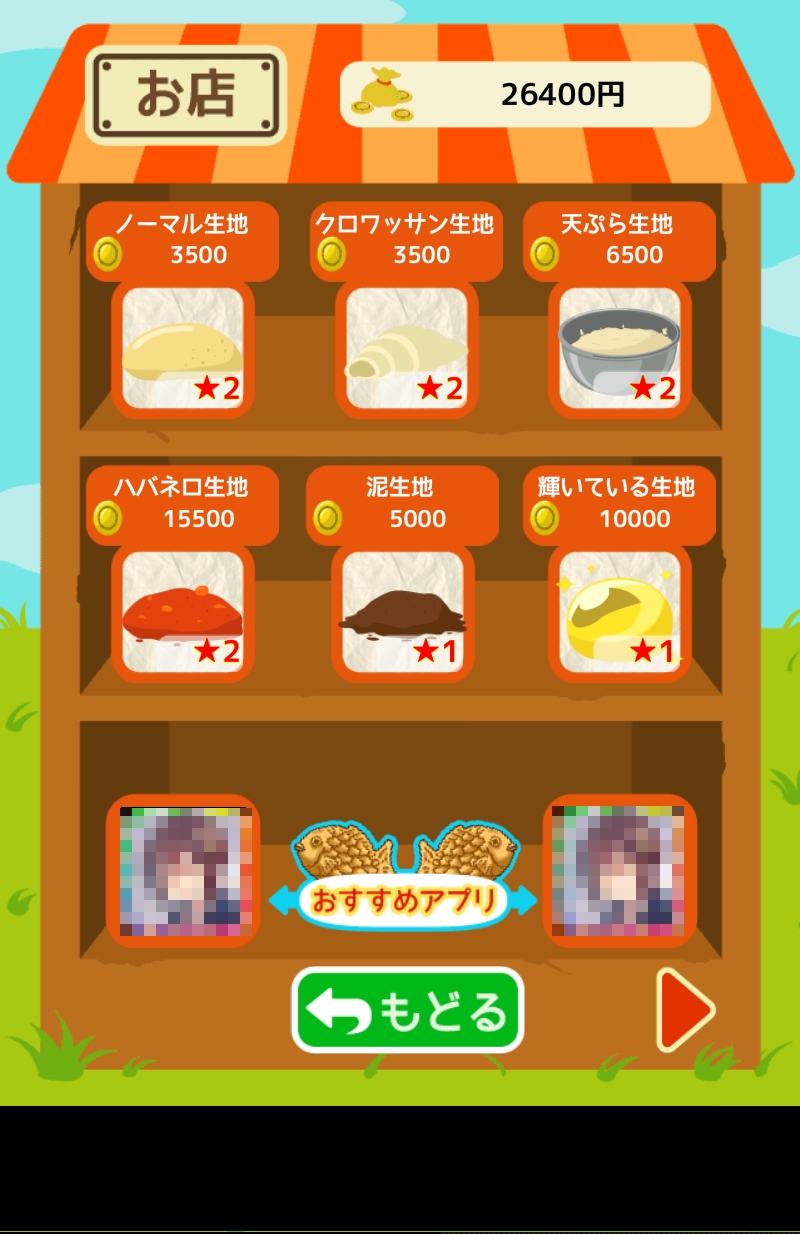Tap the もどる back button

click(x=408, y=1011)
